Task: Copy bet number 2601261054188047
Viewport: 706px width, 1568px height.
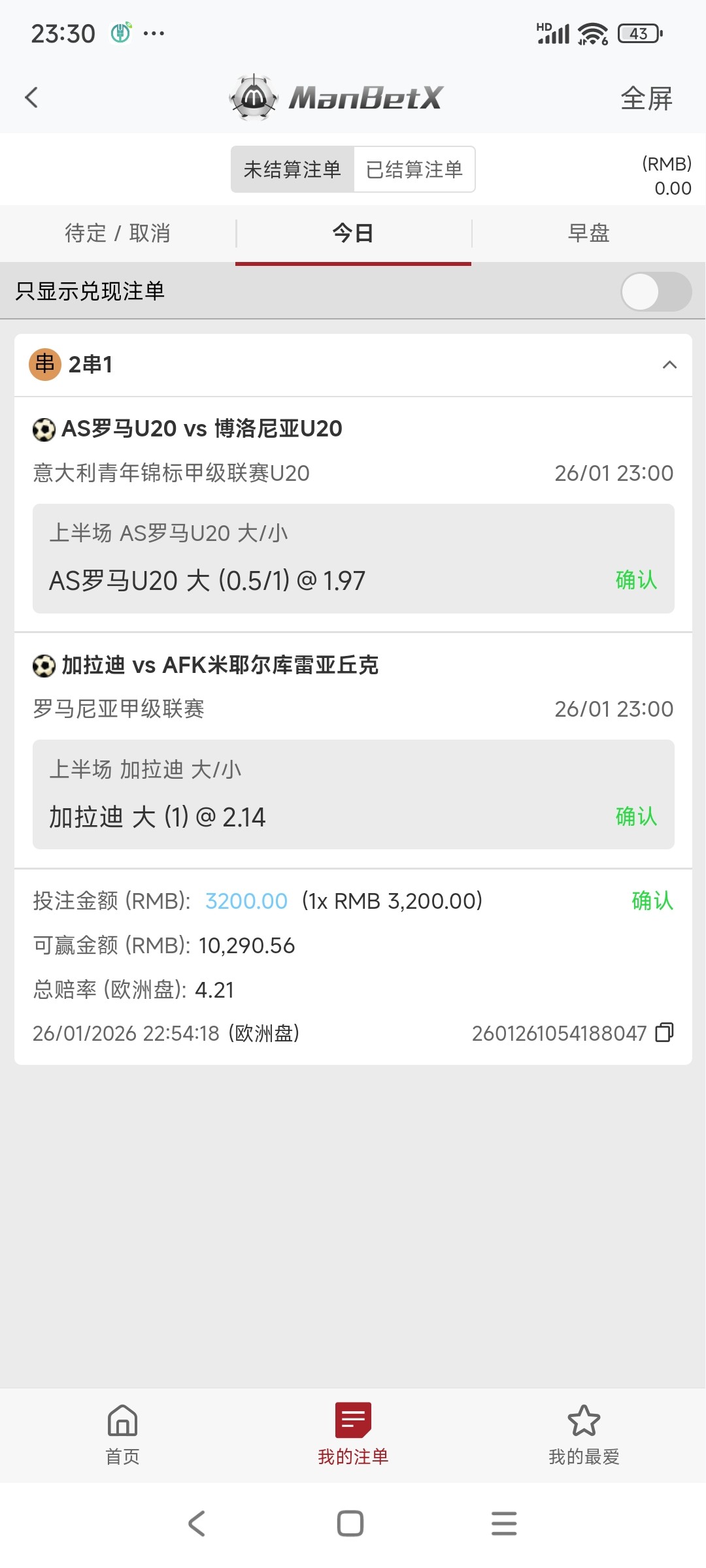Action: click(664, 1032)
